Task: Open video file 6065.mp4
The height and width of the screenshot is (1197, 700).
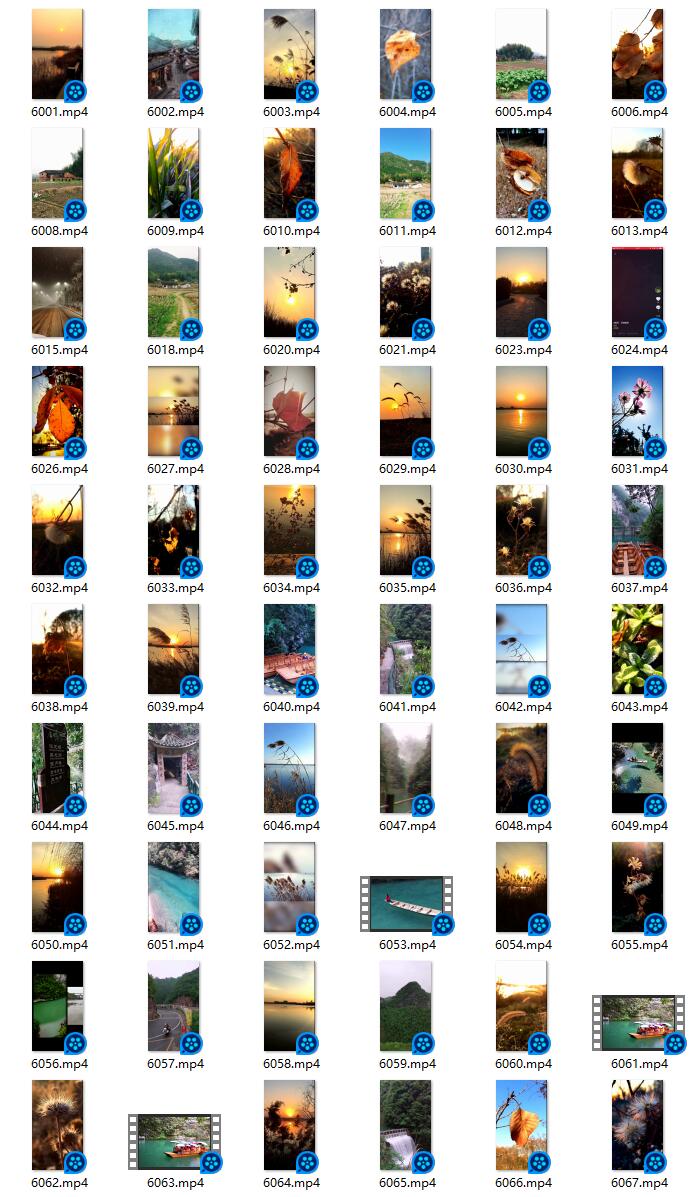Action: [x=406, y=1125]
